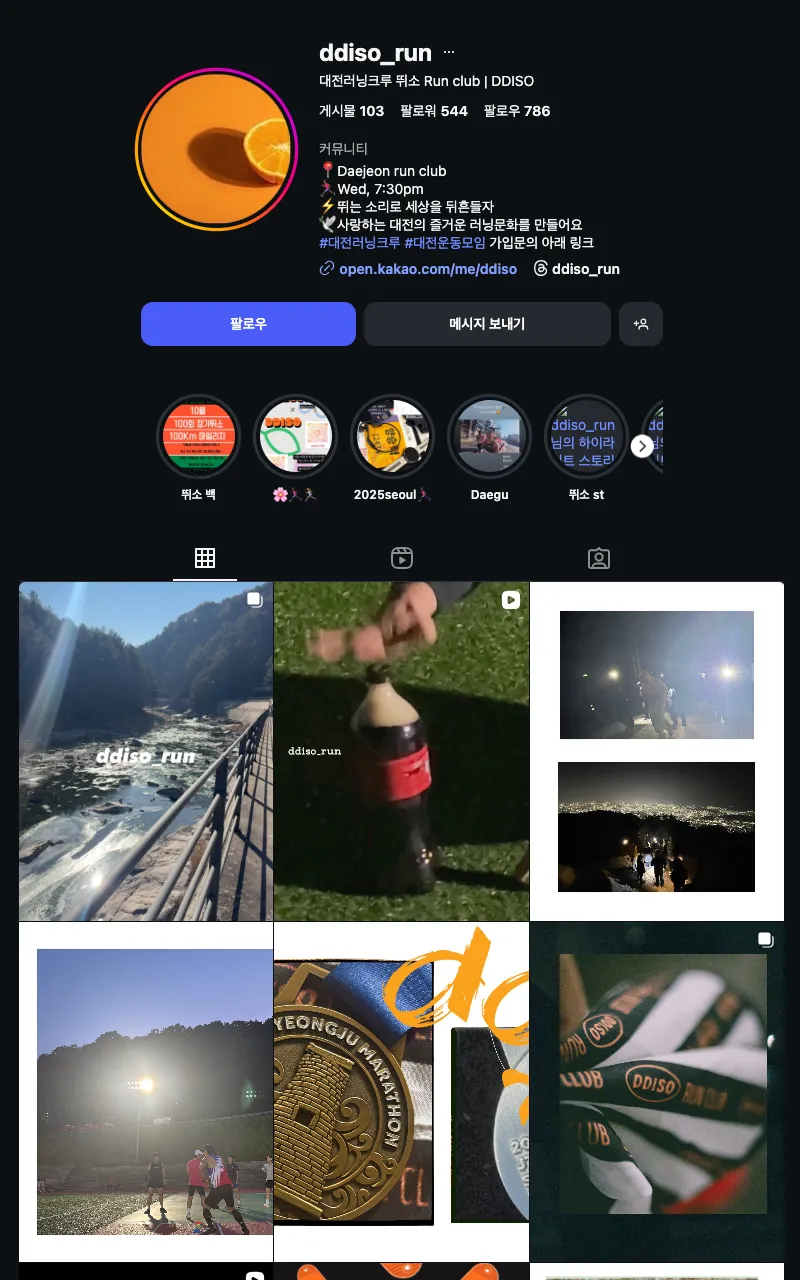Open the #대전운동모임 hashtag

[x=445, y=243]
